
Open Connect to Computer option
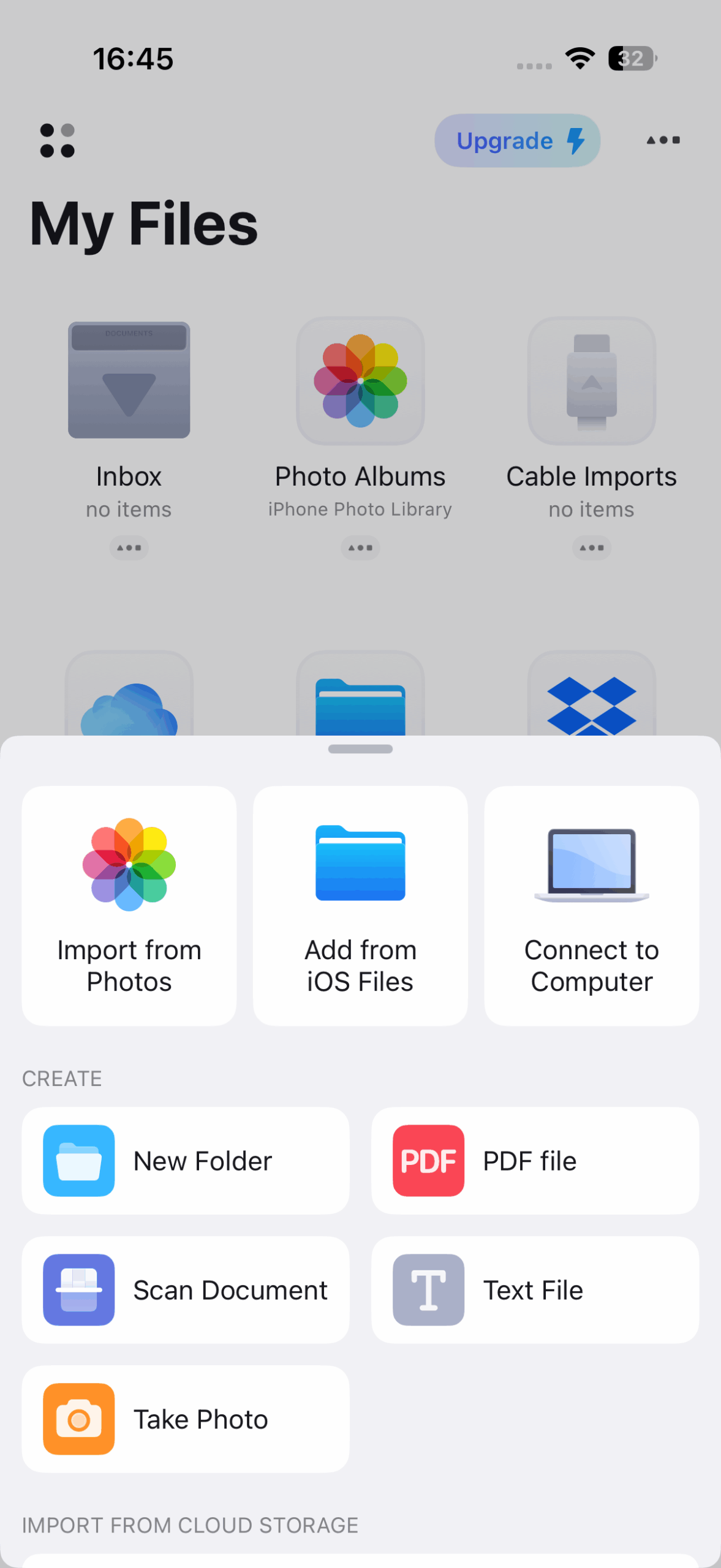tap(591, 905)
